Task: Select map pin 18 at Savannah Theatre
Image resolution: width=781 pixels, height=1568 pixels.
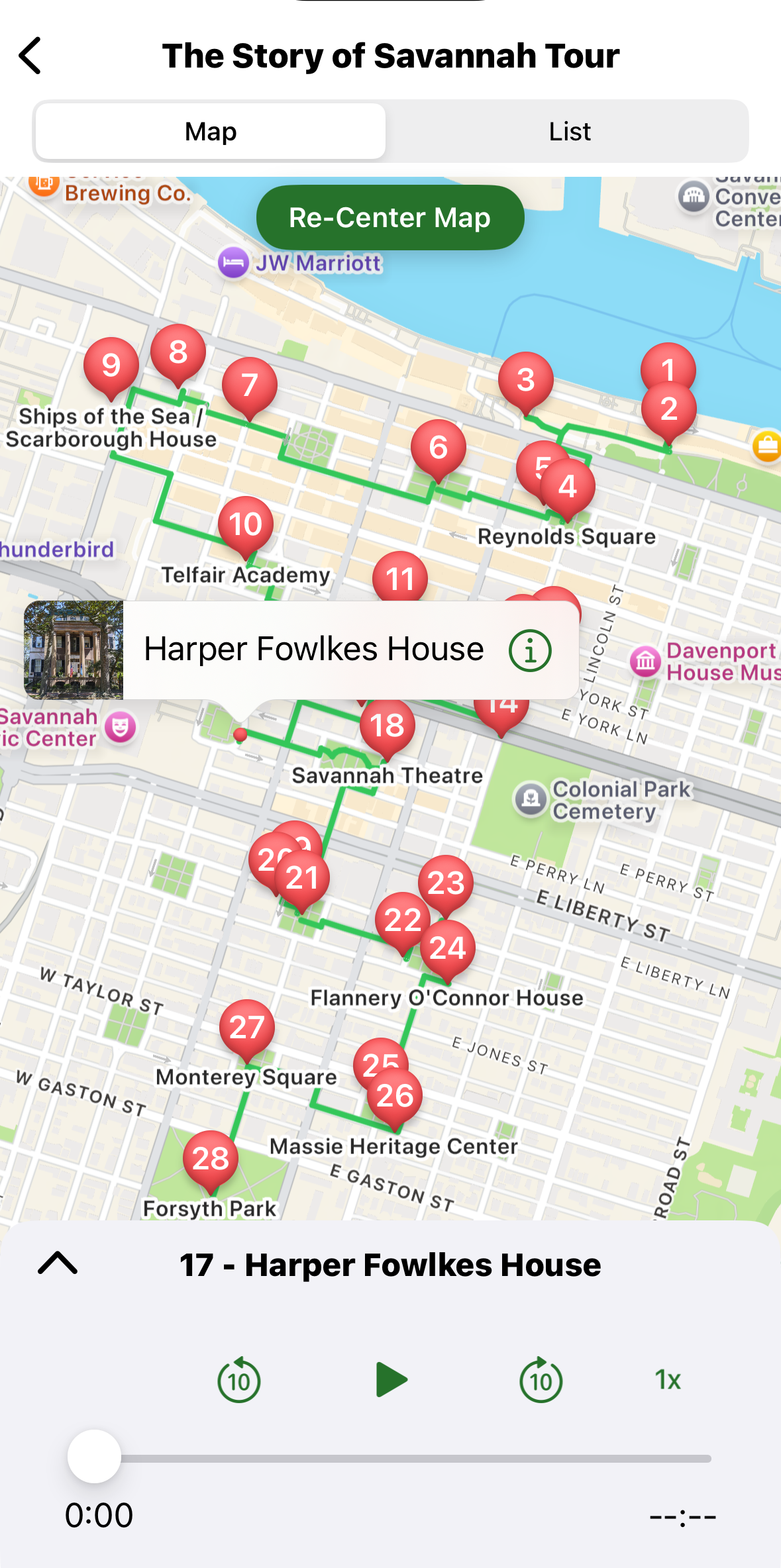Action: tap(388, 726)
